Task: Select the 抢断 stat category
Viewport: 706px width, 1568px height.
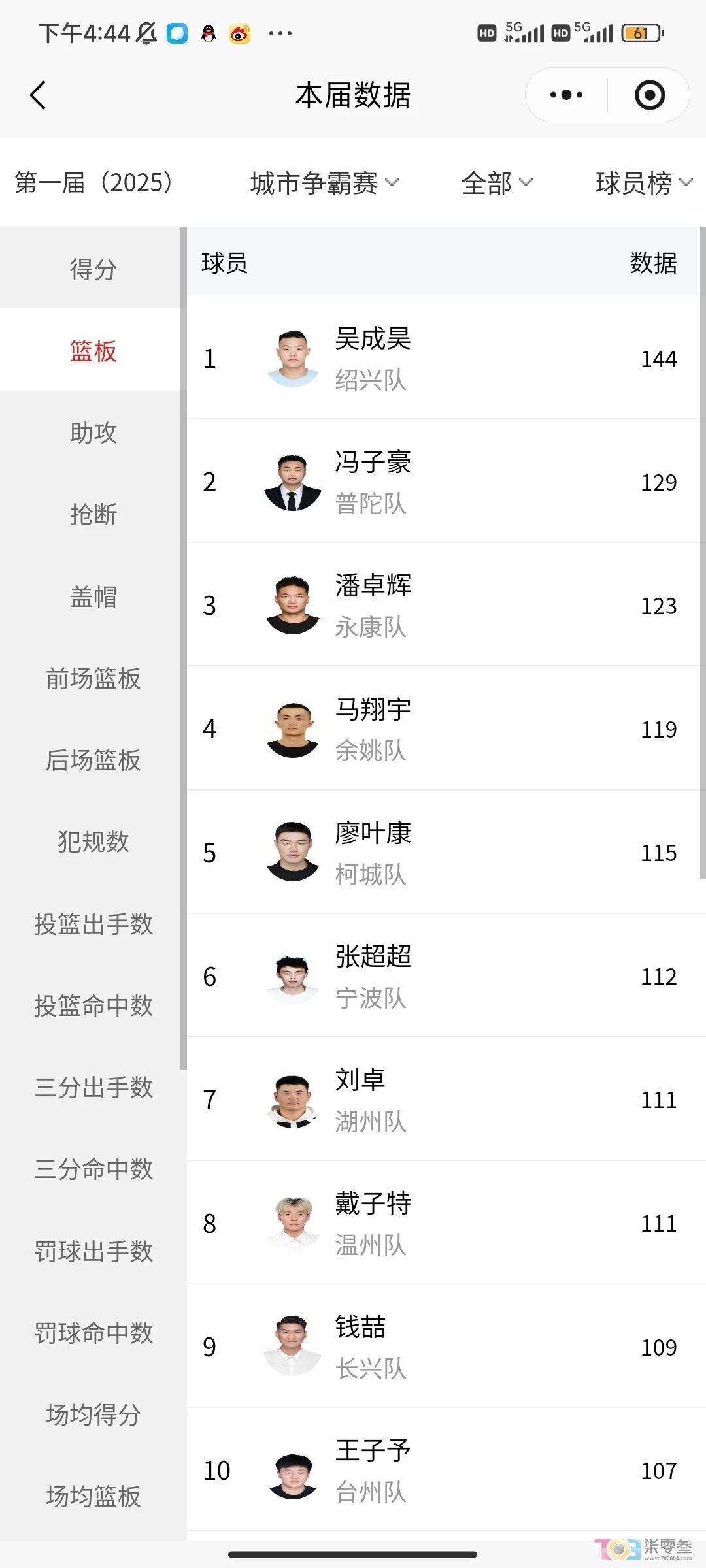Action: click(x=93, y=515)
